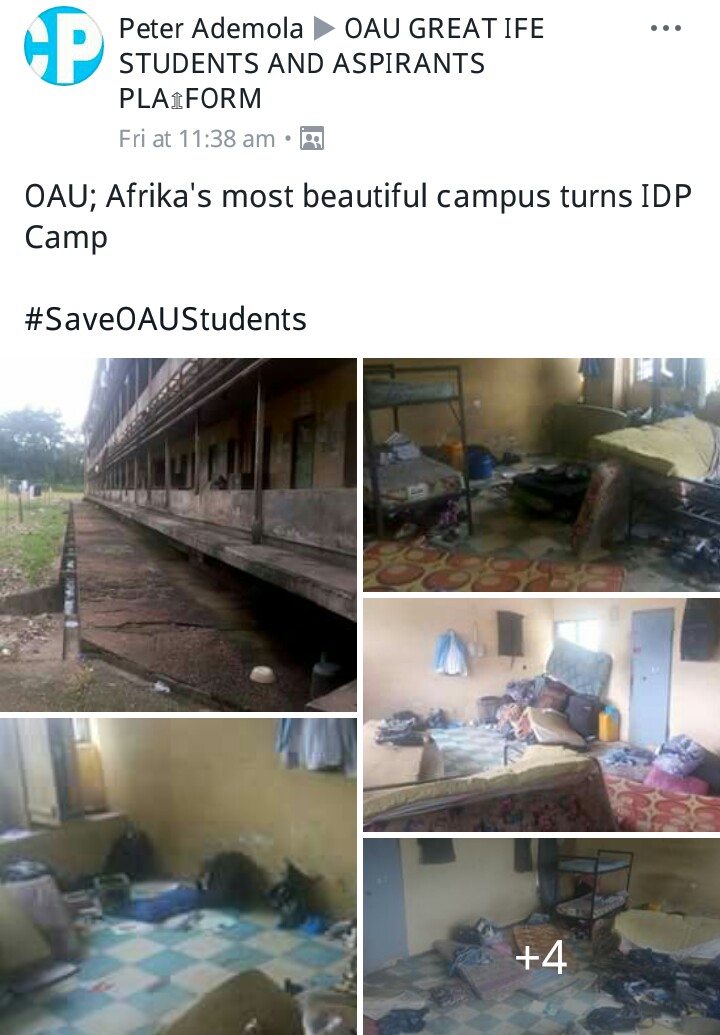The width and height of the screenshot is (720, 1035).
Task: Open Peter Ademola's profile name link
Action: tap(210, 28)
